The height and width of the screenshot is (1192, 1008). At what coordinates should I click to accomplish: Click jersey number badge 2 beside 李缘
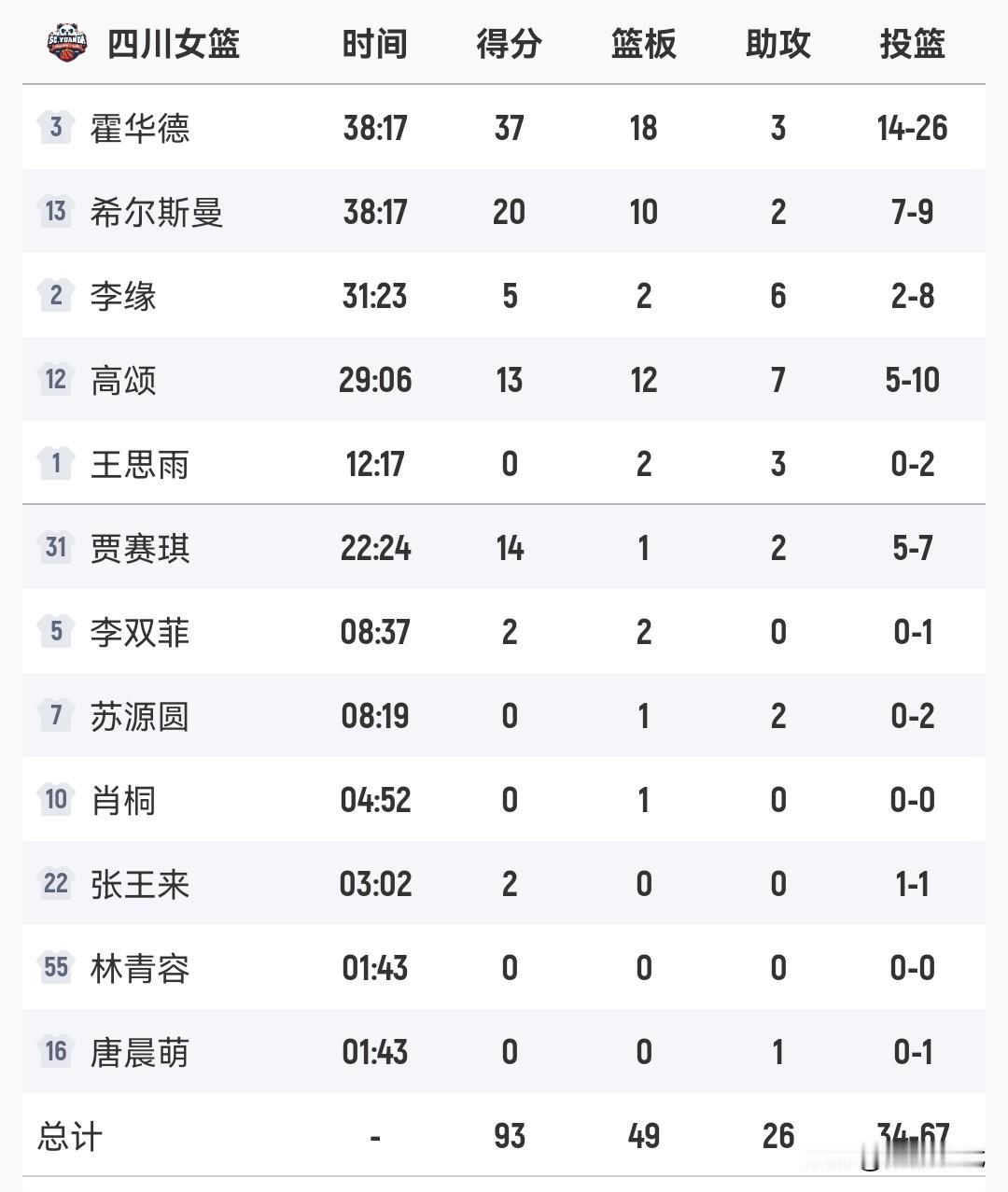tap(55, 296)
